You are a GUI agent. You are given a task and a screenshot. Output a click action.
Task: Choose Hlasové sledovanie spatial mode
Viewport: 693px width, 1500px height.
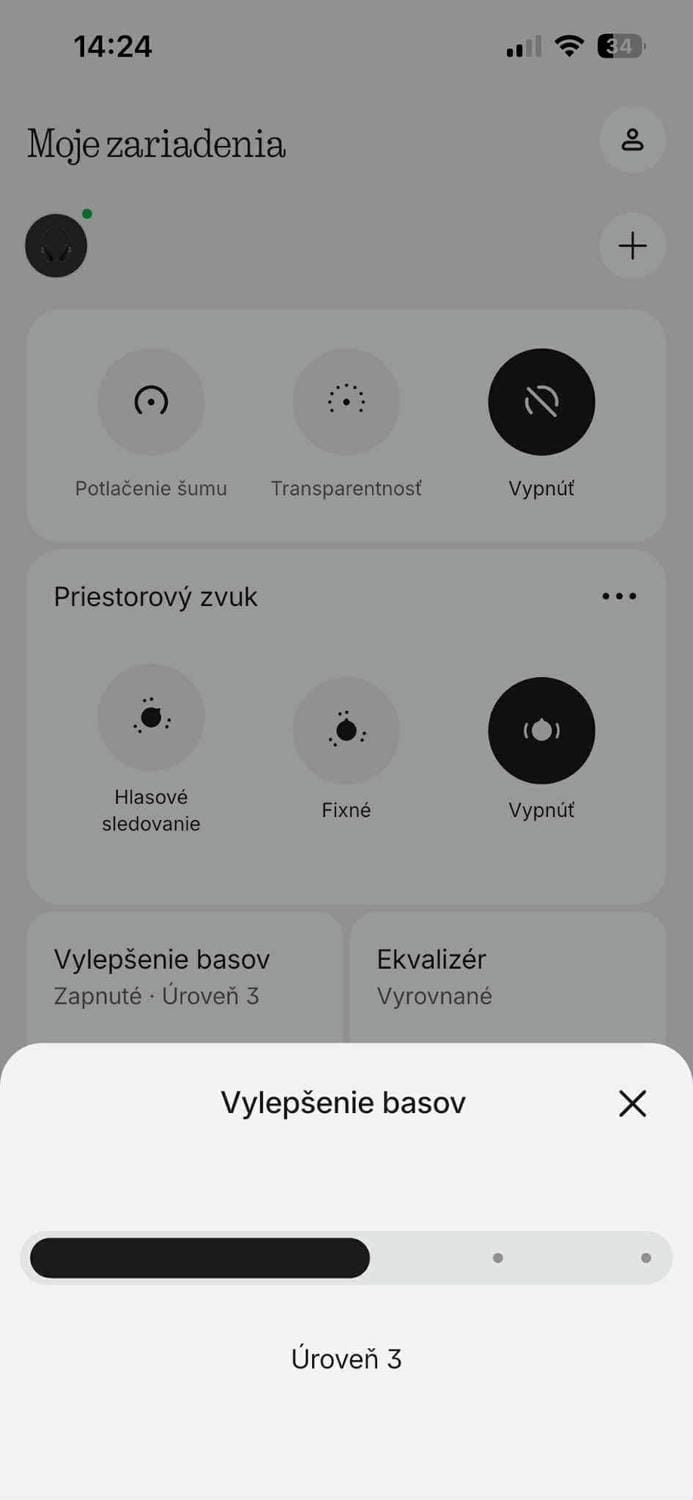[151, 718]
